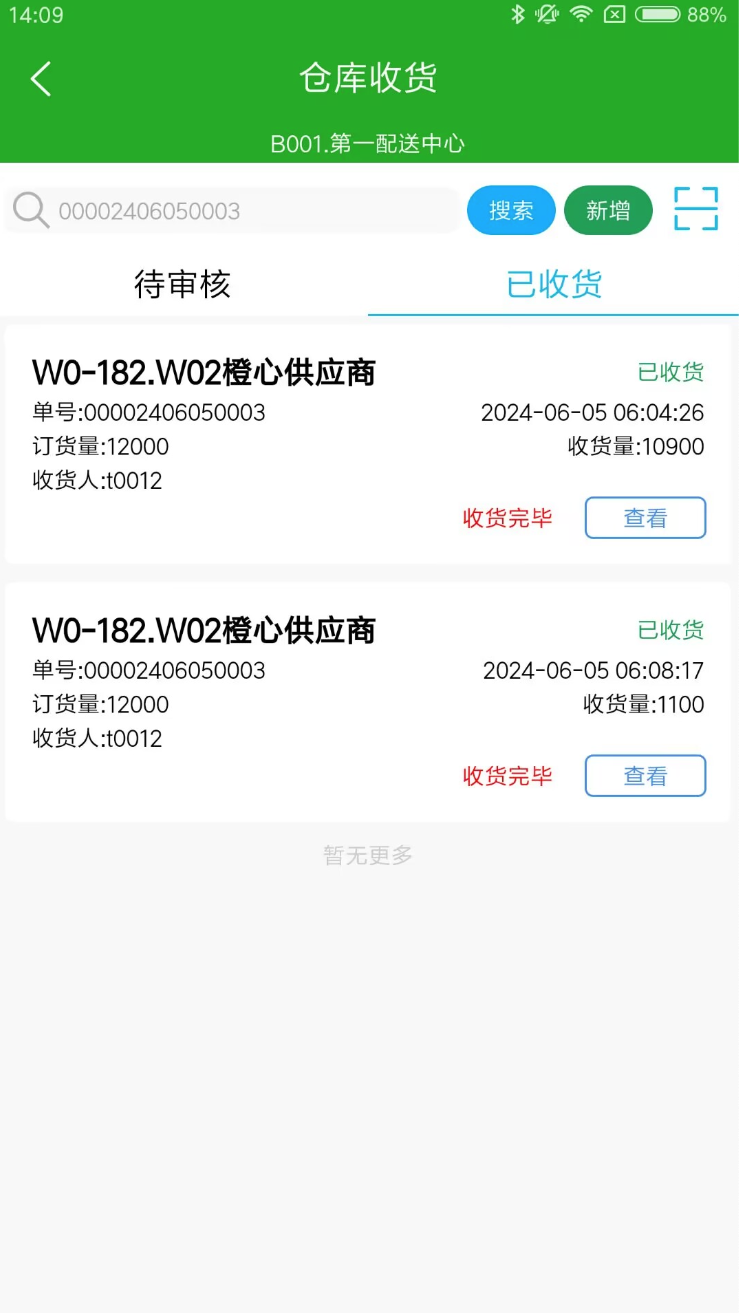Open the barcode scanner icon
Image resolution: width=739 pixels, height=1313 pixels.
click(696, 209)
